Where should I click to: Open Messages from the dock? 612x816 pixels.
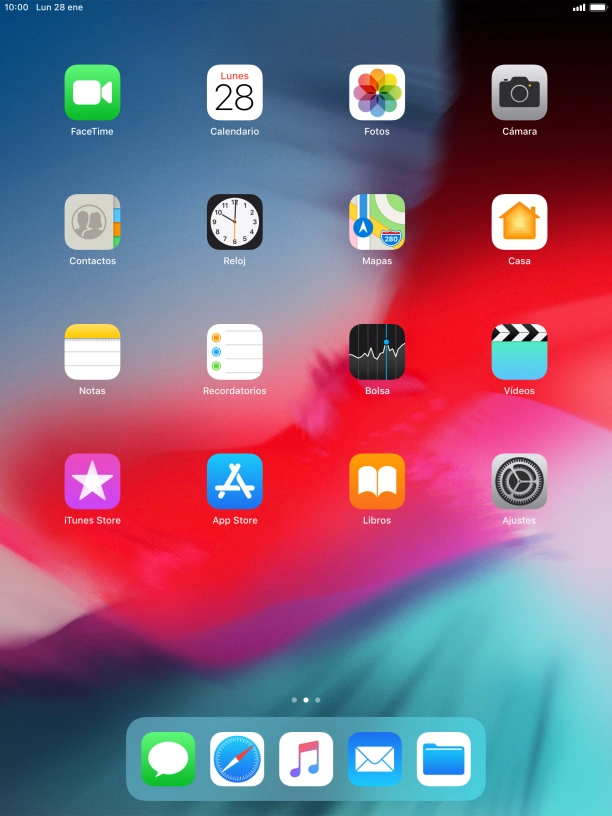168,759
